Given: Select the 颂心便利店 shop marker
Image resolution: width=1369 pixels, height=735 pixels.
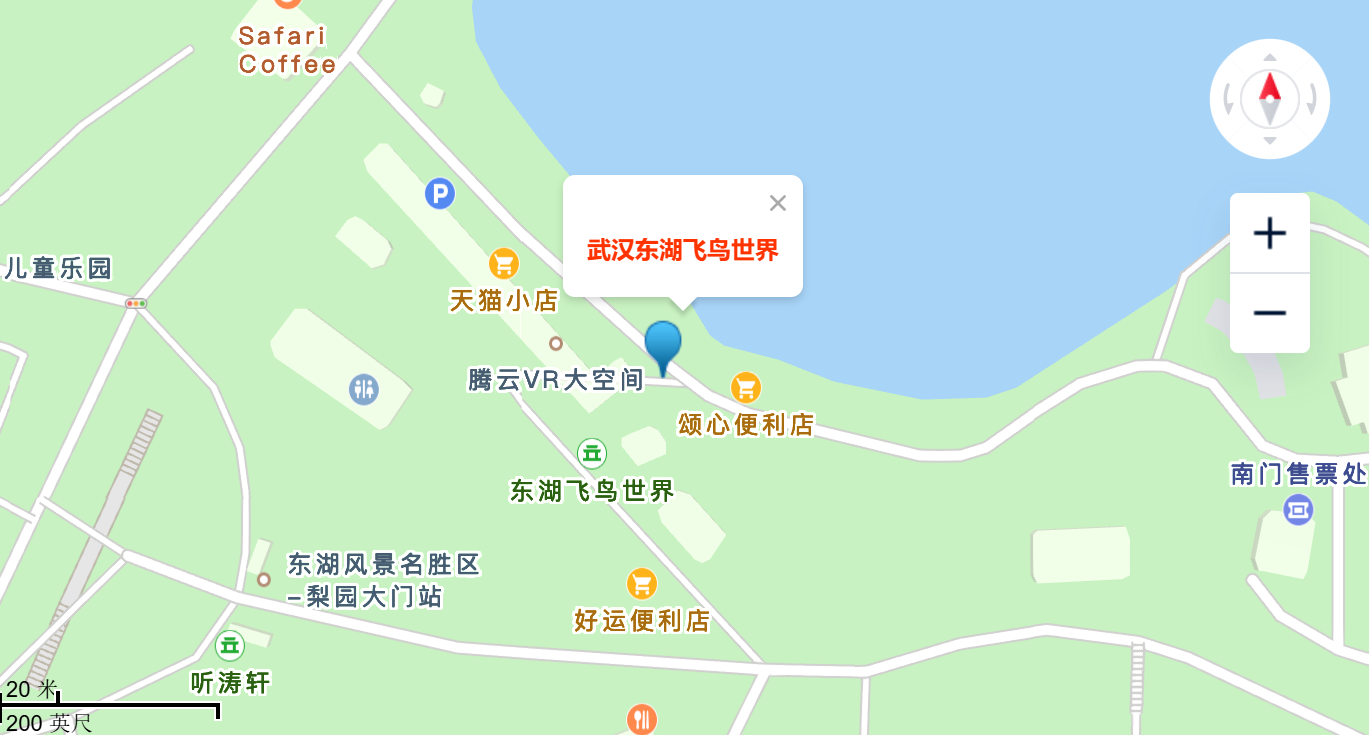Looking at the screenshot, I should (745, 387).
